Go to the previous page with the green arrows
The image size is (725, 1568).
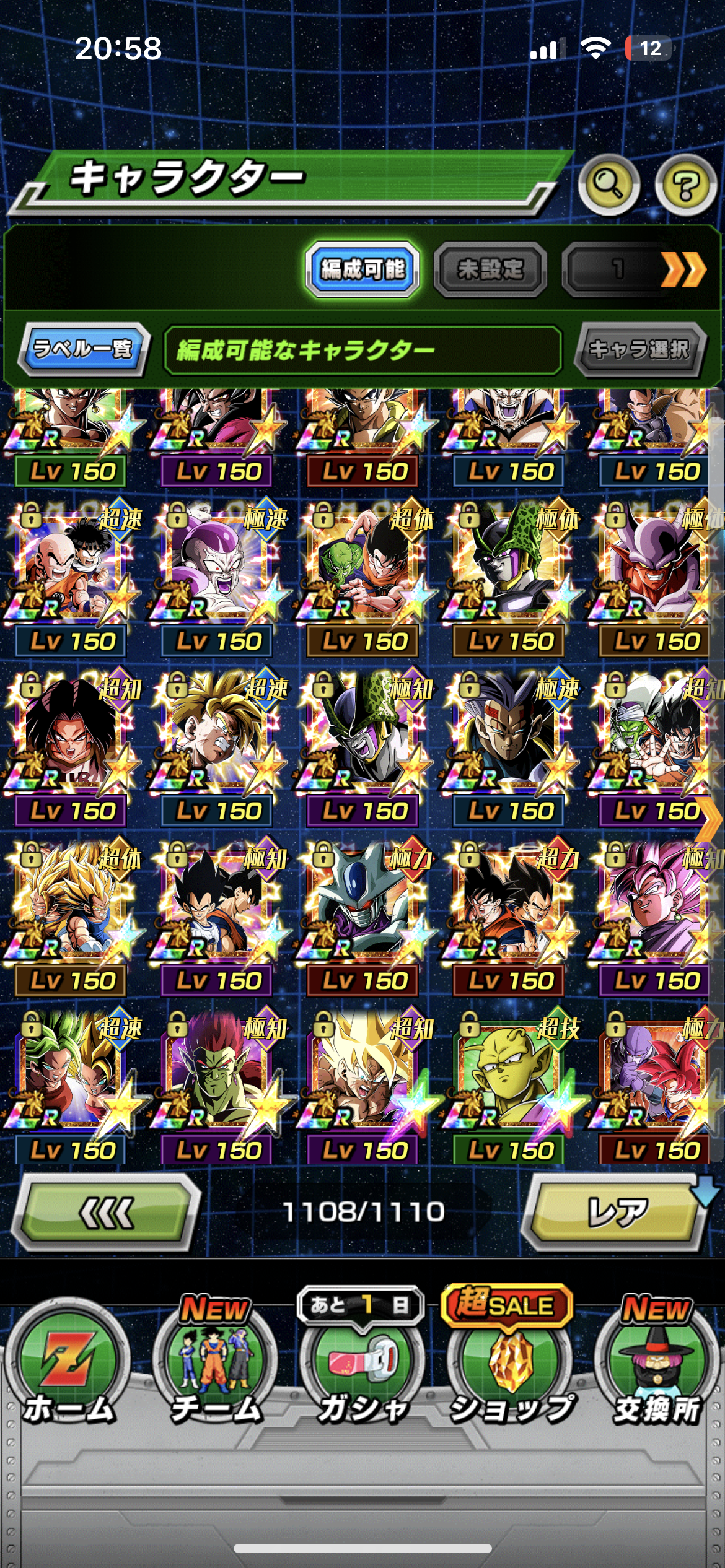107,1213
